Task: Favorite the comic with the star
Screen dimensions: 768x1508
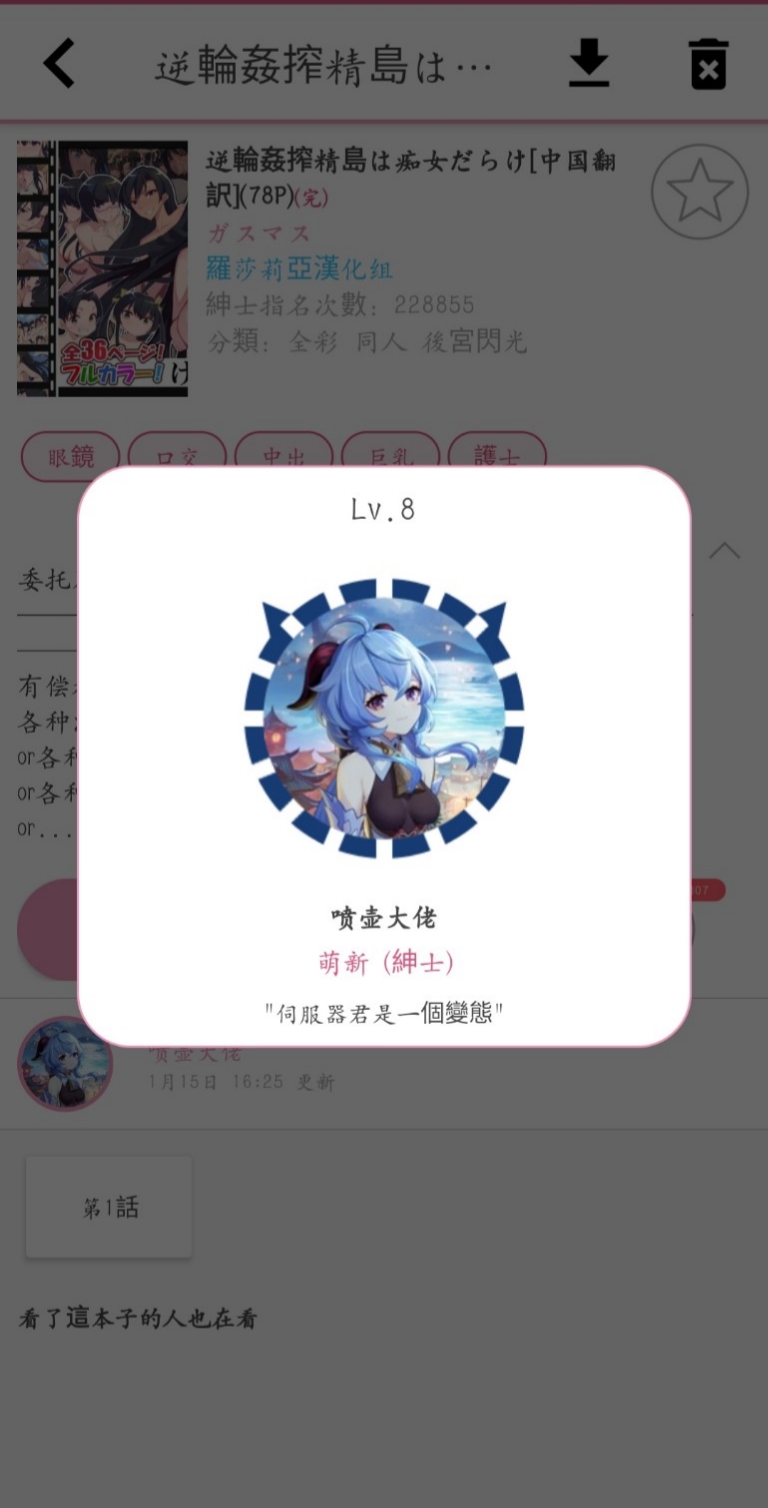Action: (699, 192)
